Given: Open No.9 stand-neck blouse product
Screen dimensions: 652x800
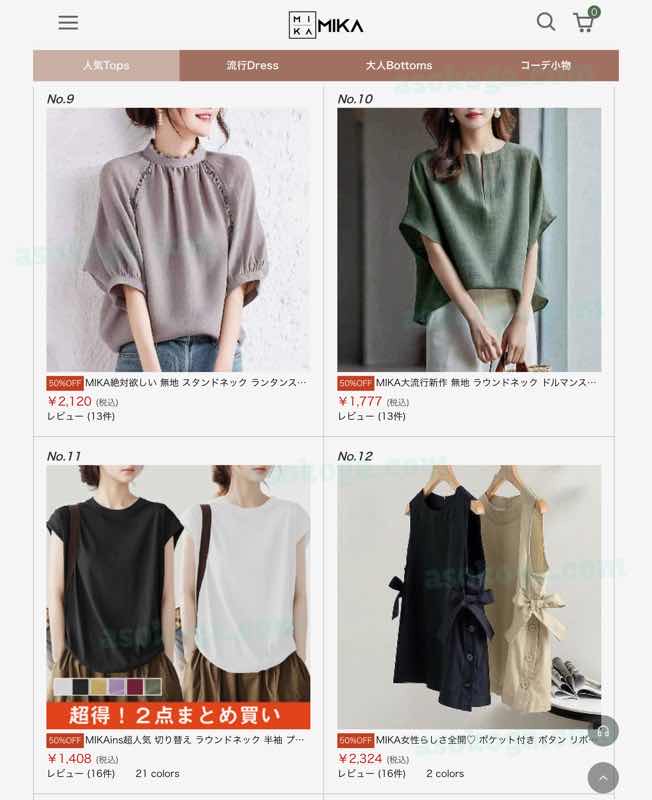Looking at the screenshot, I should (178, 240).
